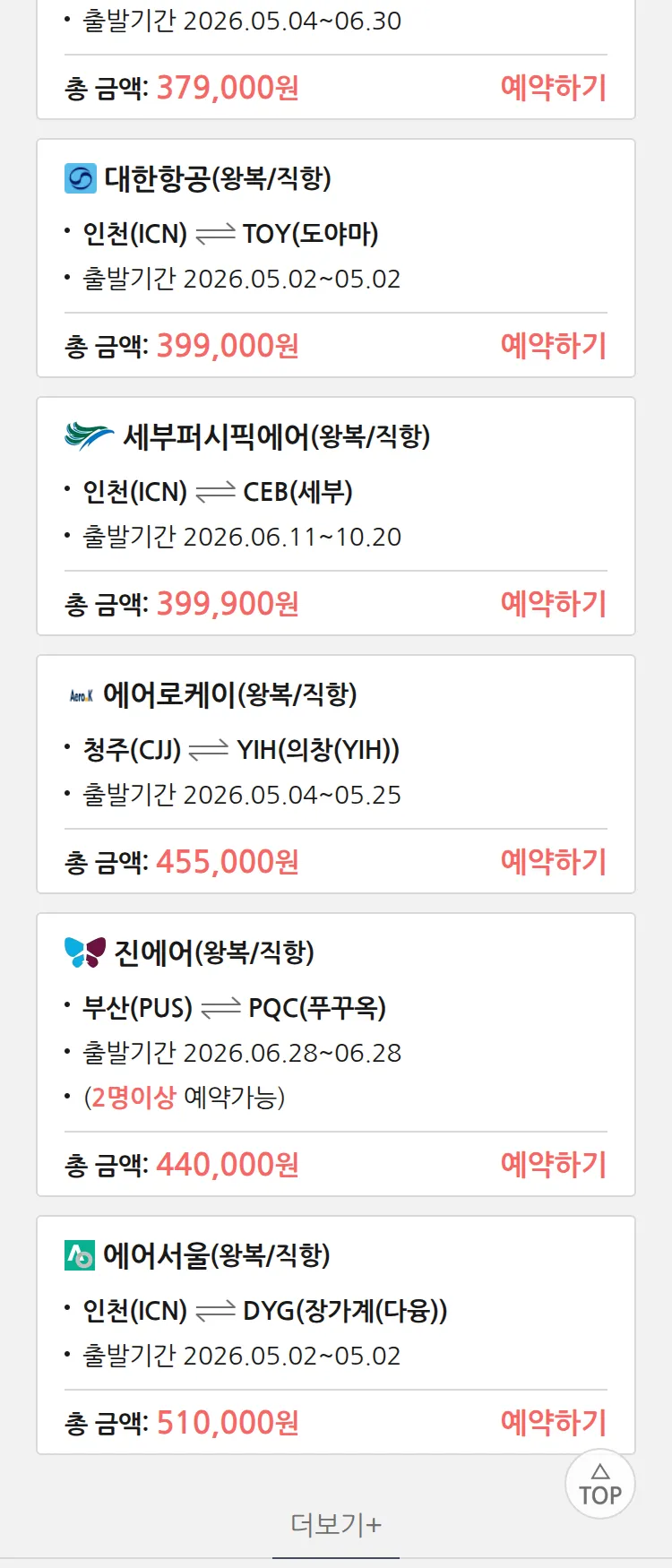This screenshot has width=672, height=1568.
Task: Tap 예약하기 for the 379,000원 fare
Action: pyautogui.click(x=553, y=88)
